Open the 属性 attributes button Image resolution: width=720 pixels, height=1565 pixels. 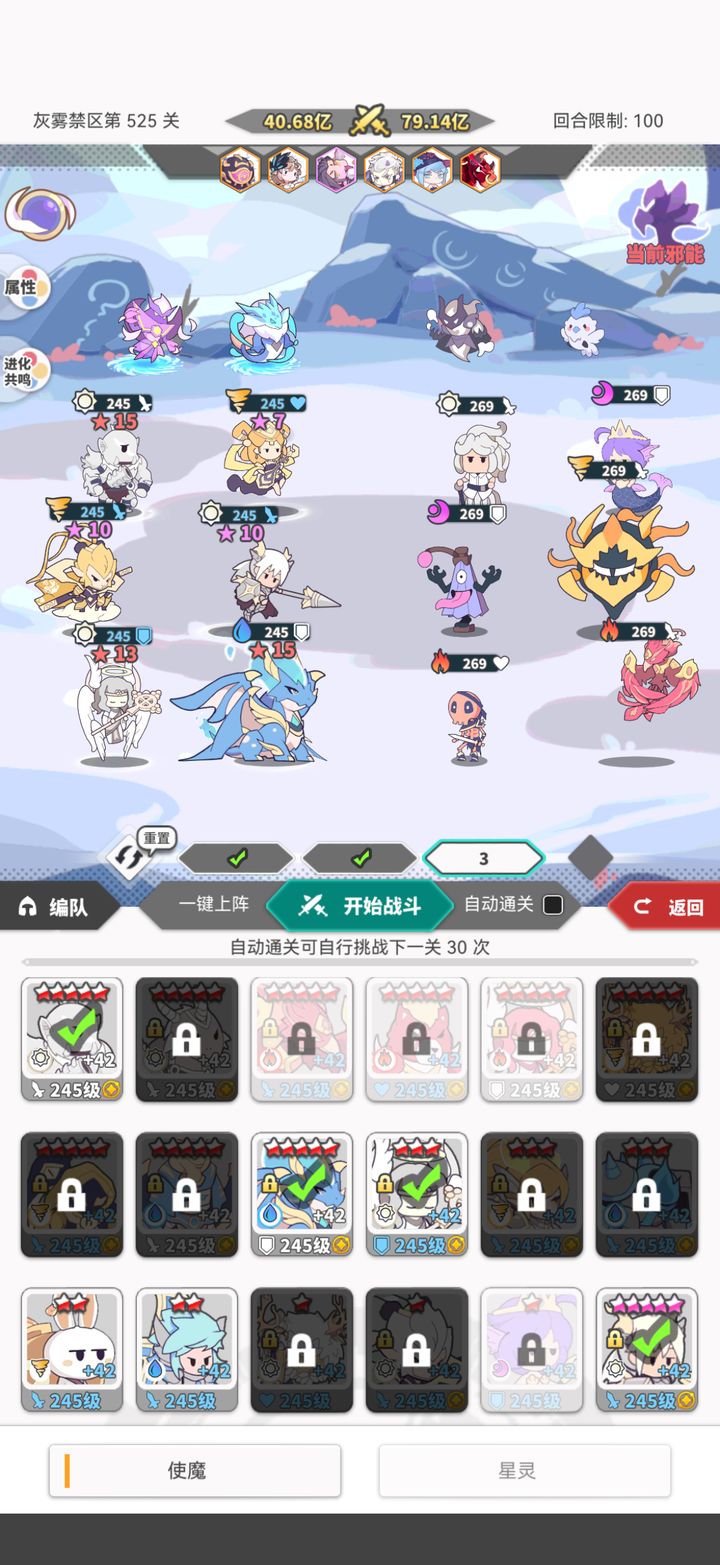click(22, 288)
